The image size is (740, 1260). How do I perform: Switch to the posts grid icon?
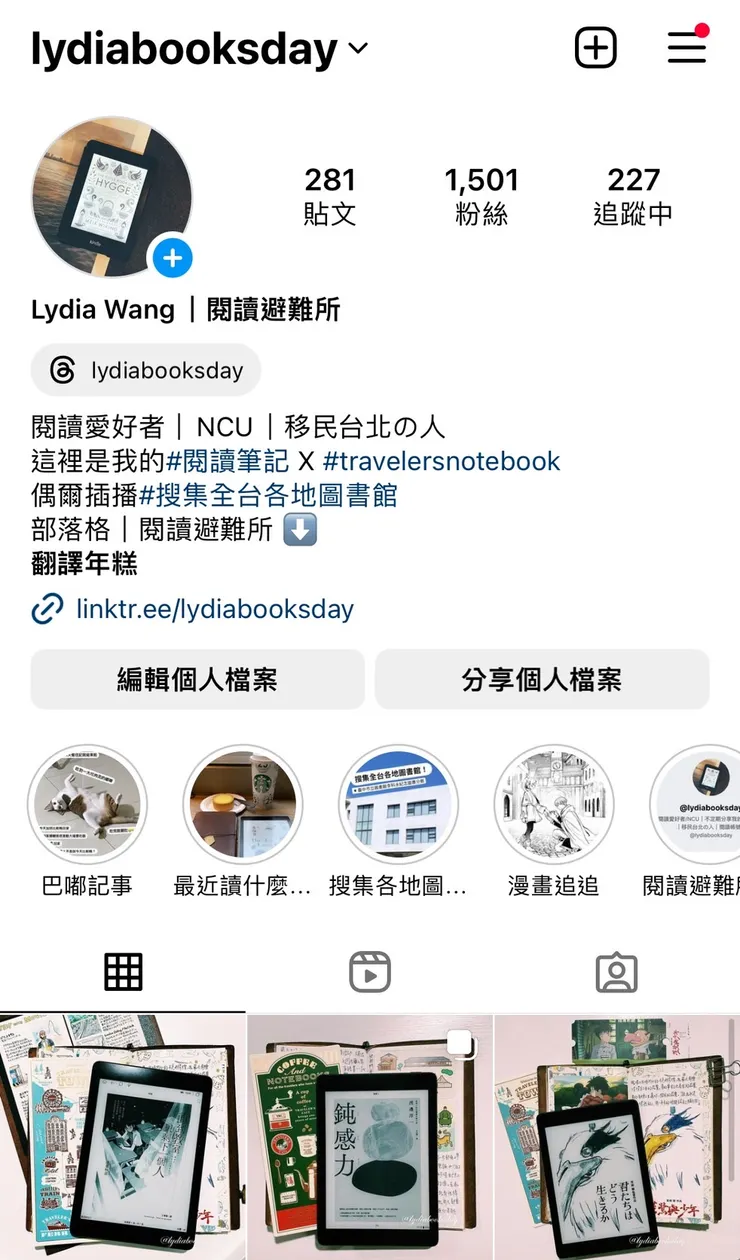122,970
